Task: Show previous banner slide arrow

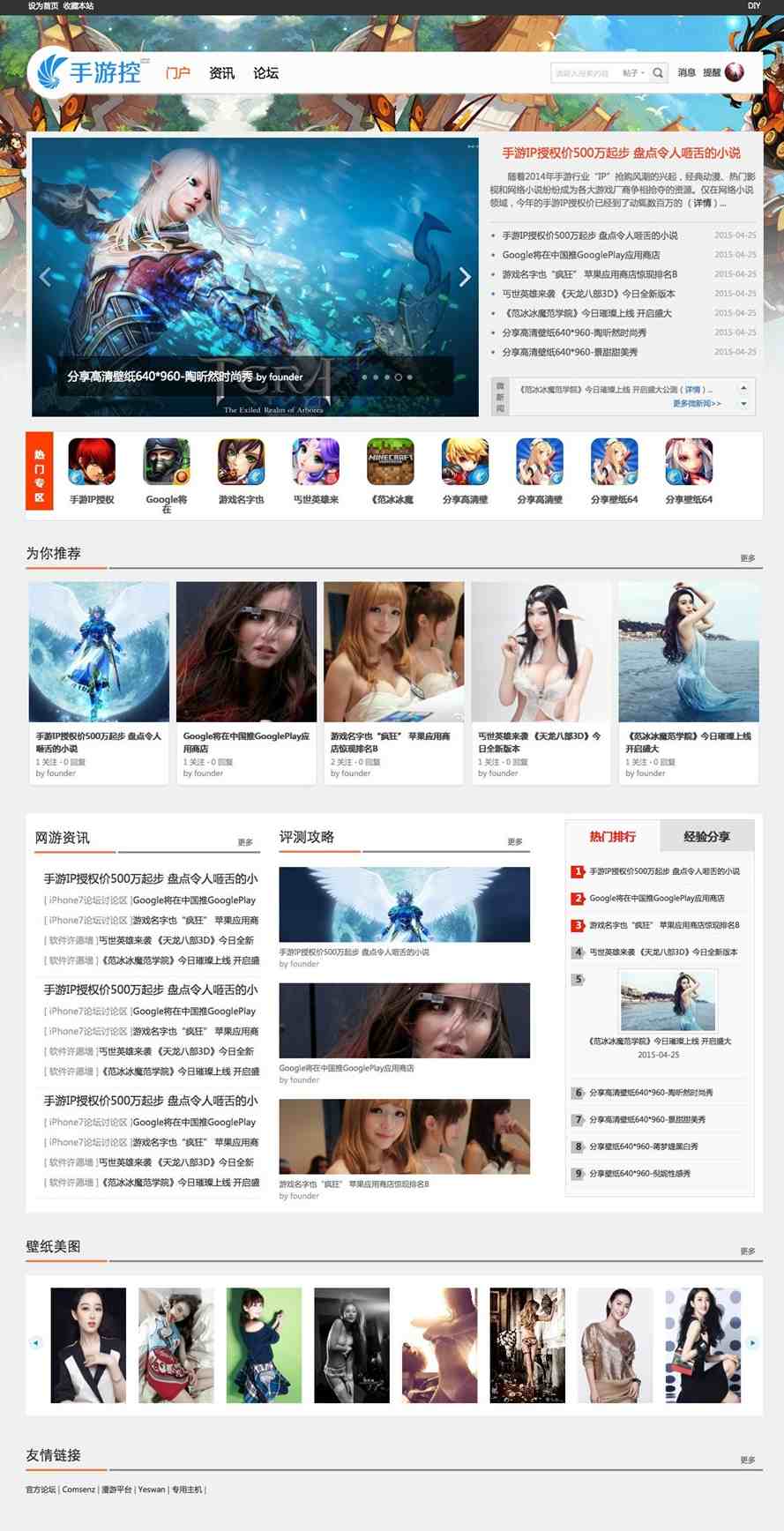Action: pos(45,277)
